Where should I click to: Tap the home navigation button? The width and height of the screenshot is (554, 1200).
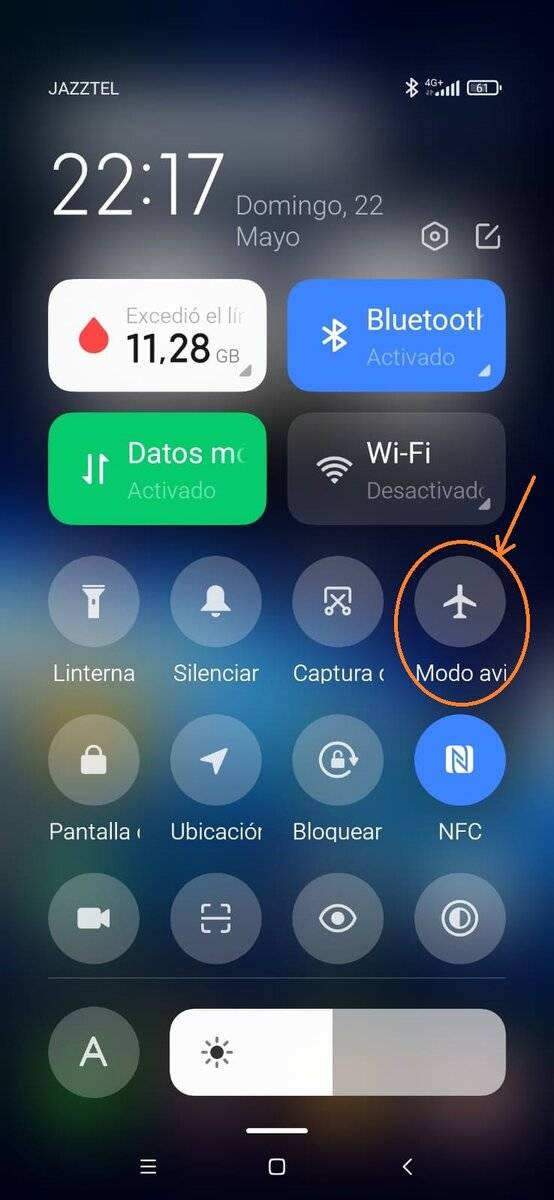pos(277,1166)
